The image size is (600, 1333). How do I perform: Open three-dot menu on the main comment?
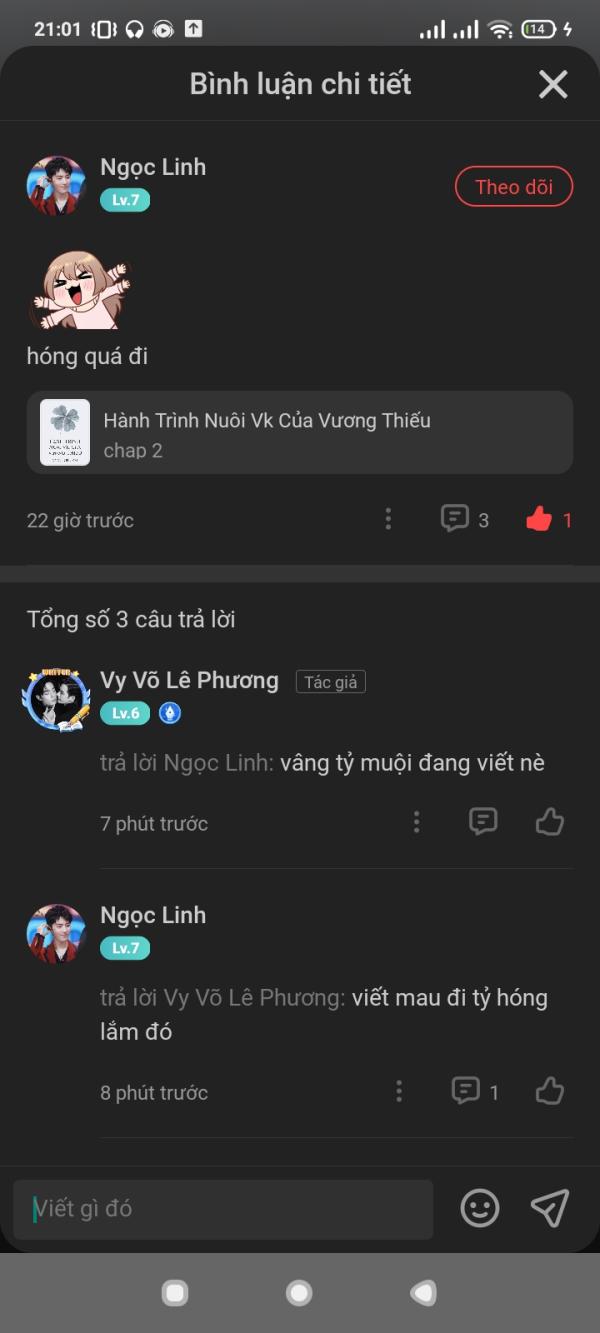pos(388,519)
